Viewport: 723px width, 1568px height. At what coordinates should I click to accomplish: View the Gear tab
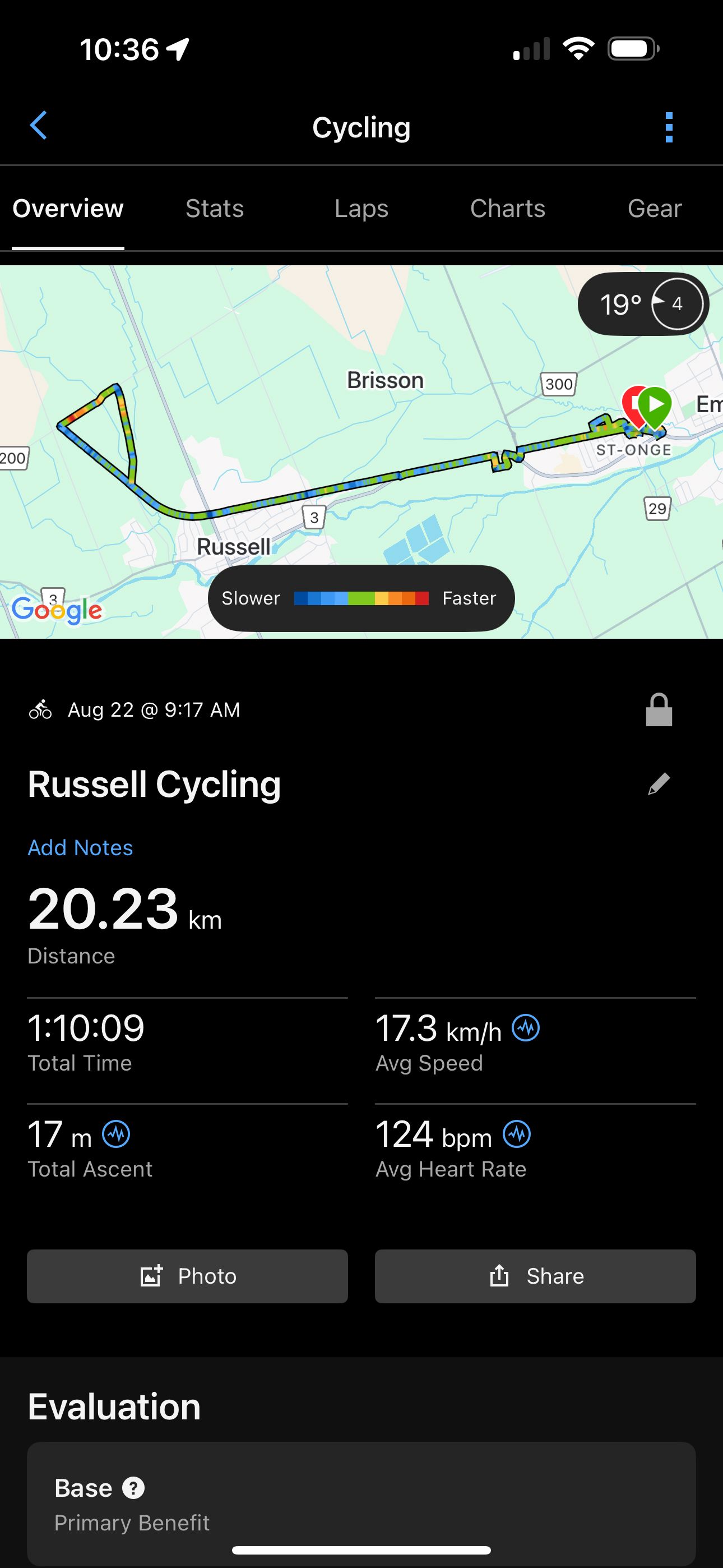tap(654, 209)
